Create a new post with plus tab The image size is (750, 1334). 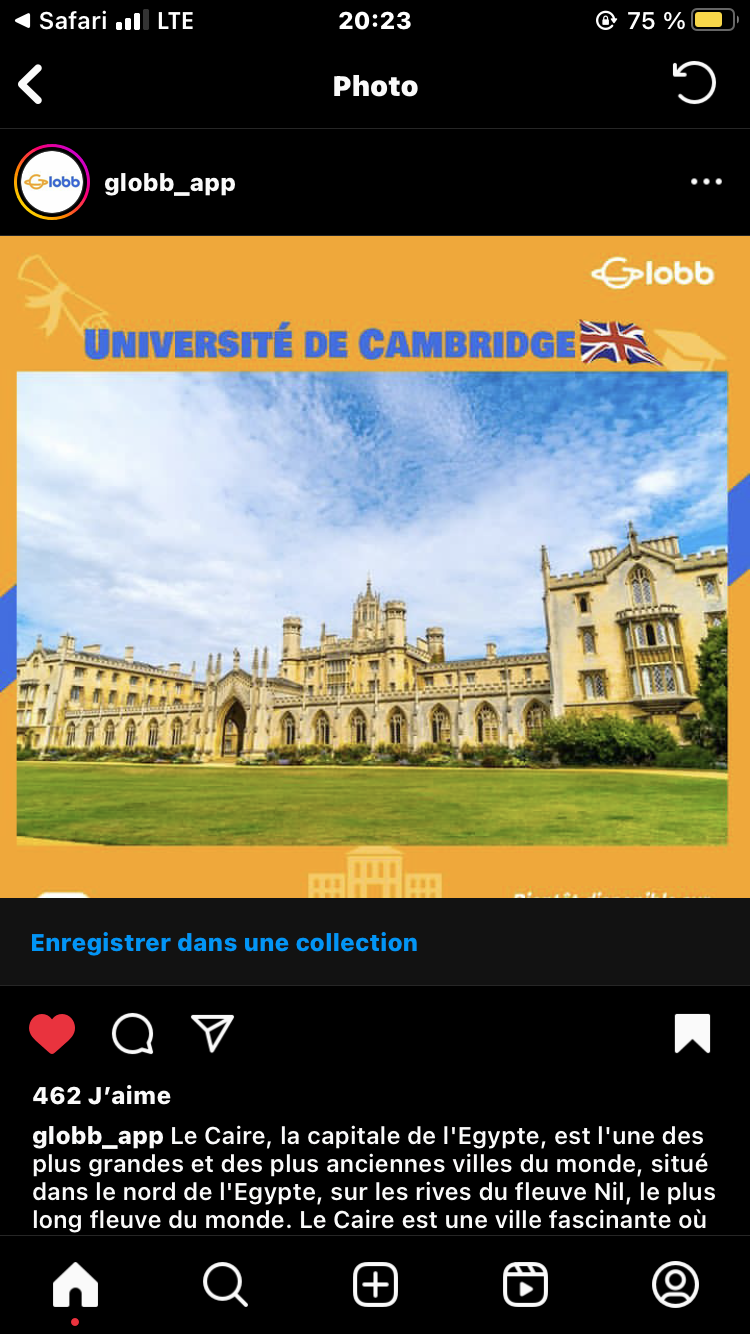(x=375, y=1284)
